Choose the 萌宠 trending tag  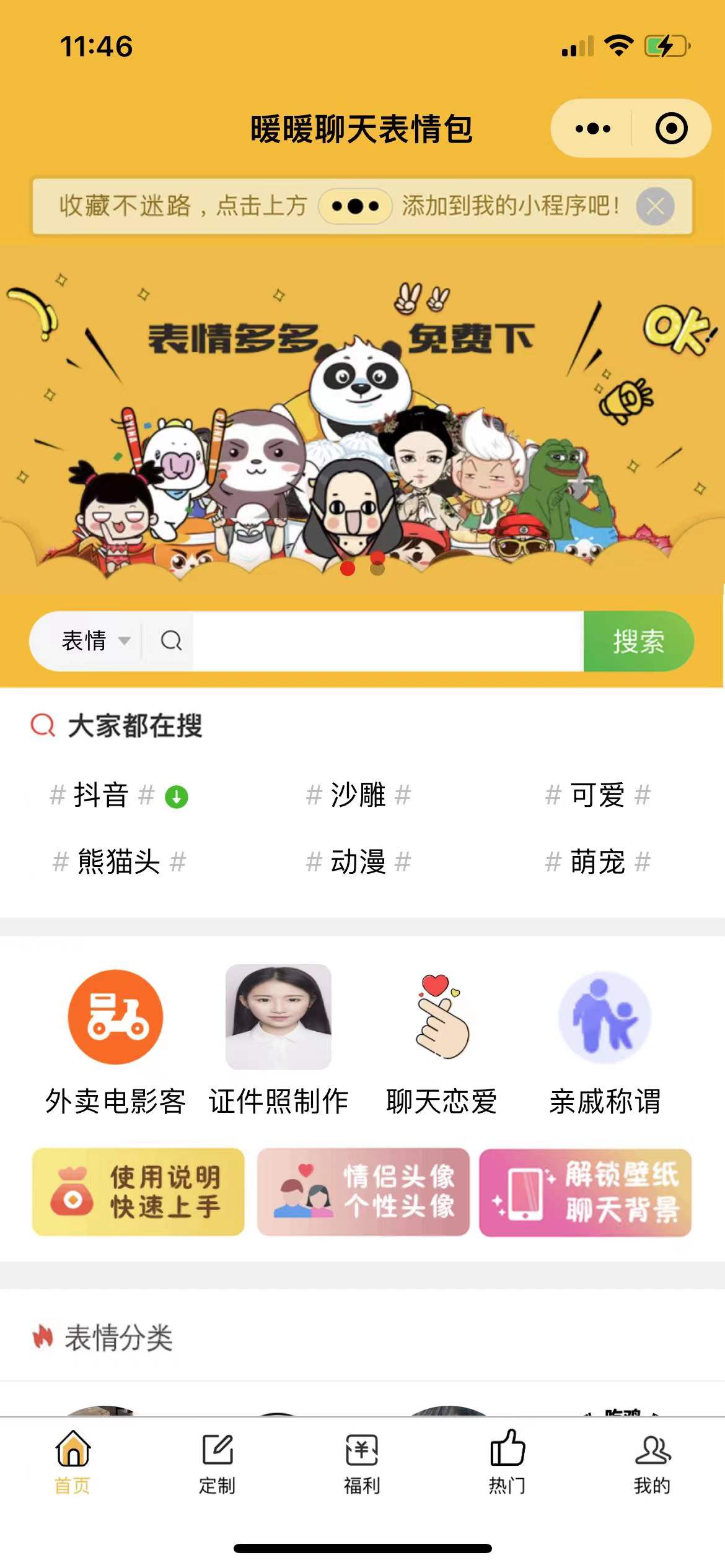tap(597, 861)
